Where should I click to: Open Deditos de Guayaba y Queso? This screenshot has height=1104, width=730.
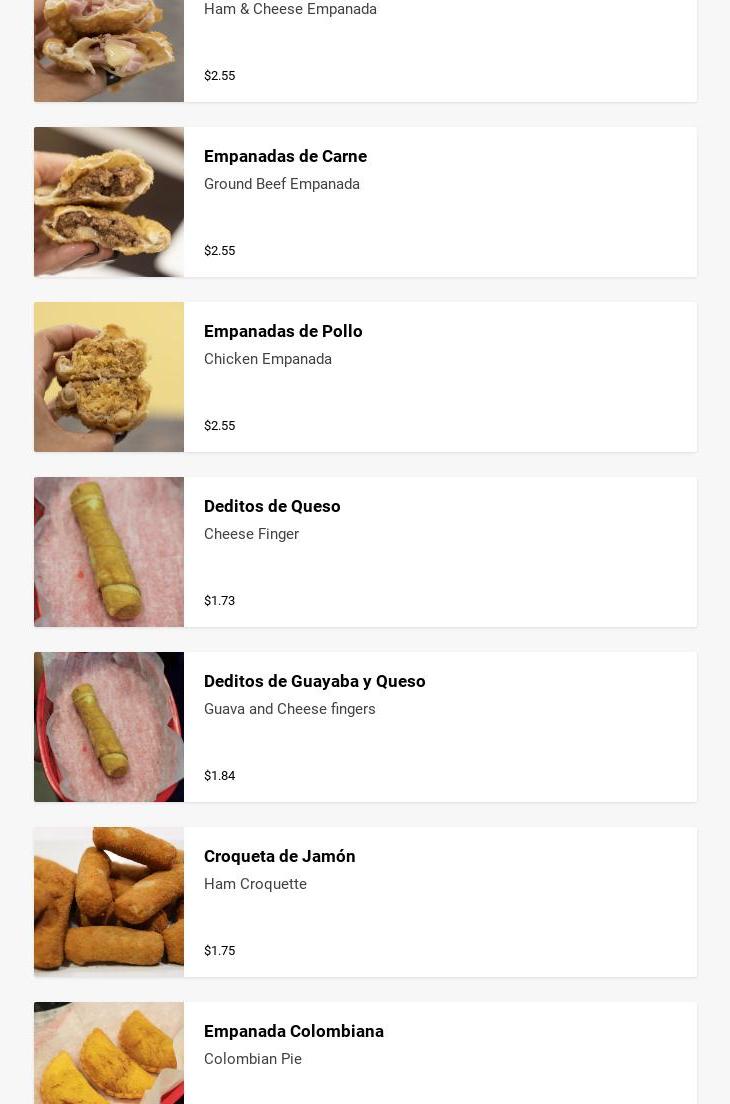coord(365,727)
